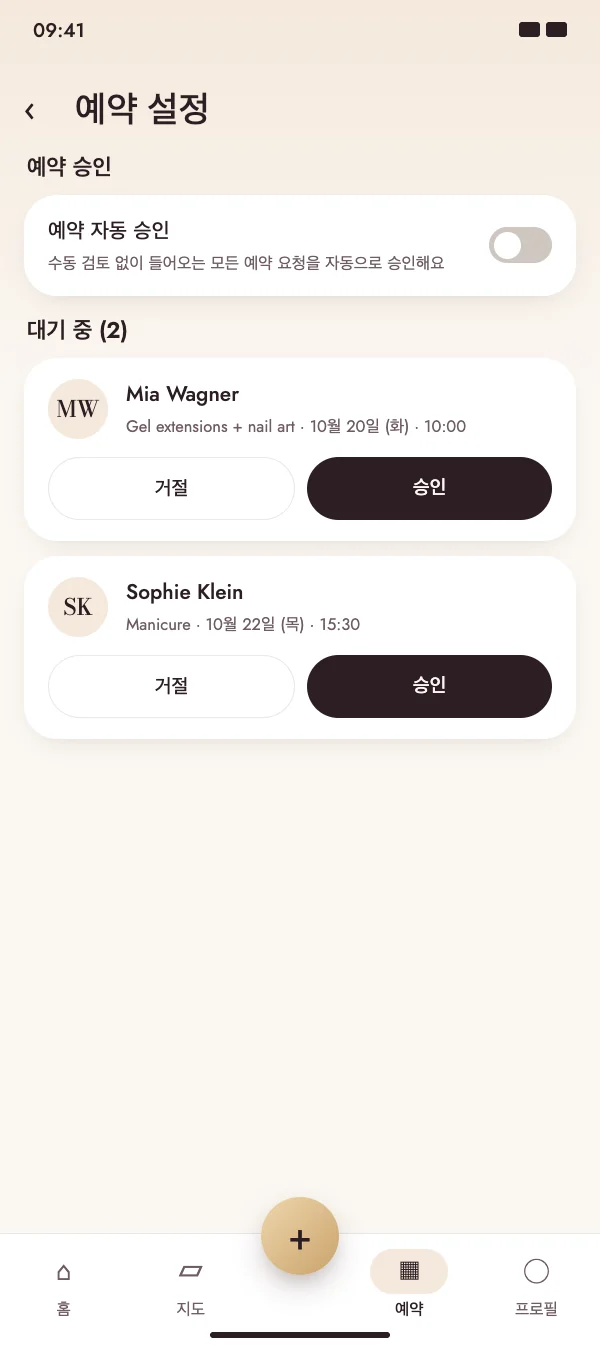Go to the 프로필 tab
Image resolution: width=600 pixels, height=1347 pixels.
(x=536, y=1287)
